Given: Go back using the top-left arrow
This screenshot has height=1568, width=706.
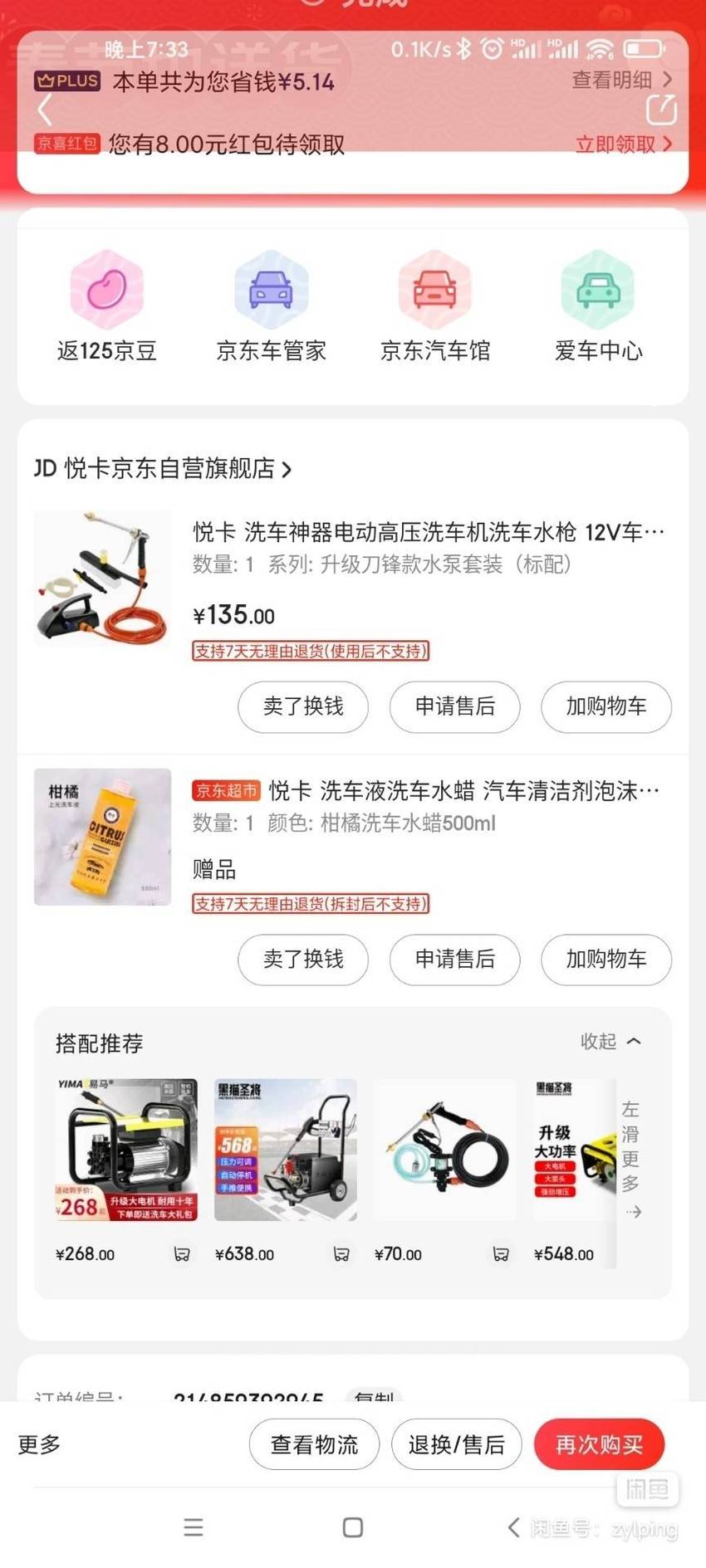Looking at the screenshot, I should (x=45, y=109).
